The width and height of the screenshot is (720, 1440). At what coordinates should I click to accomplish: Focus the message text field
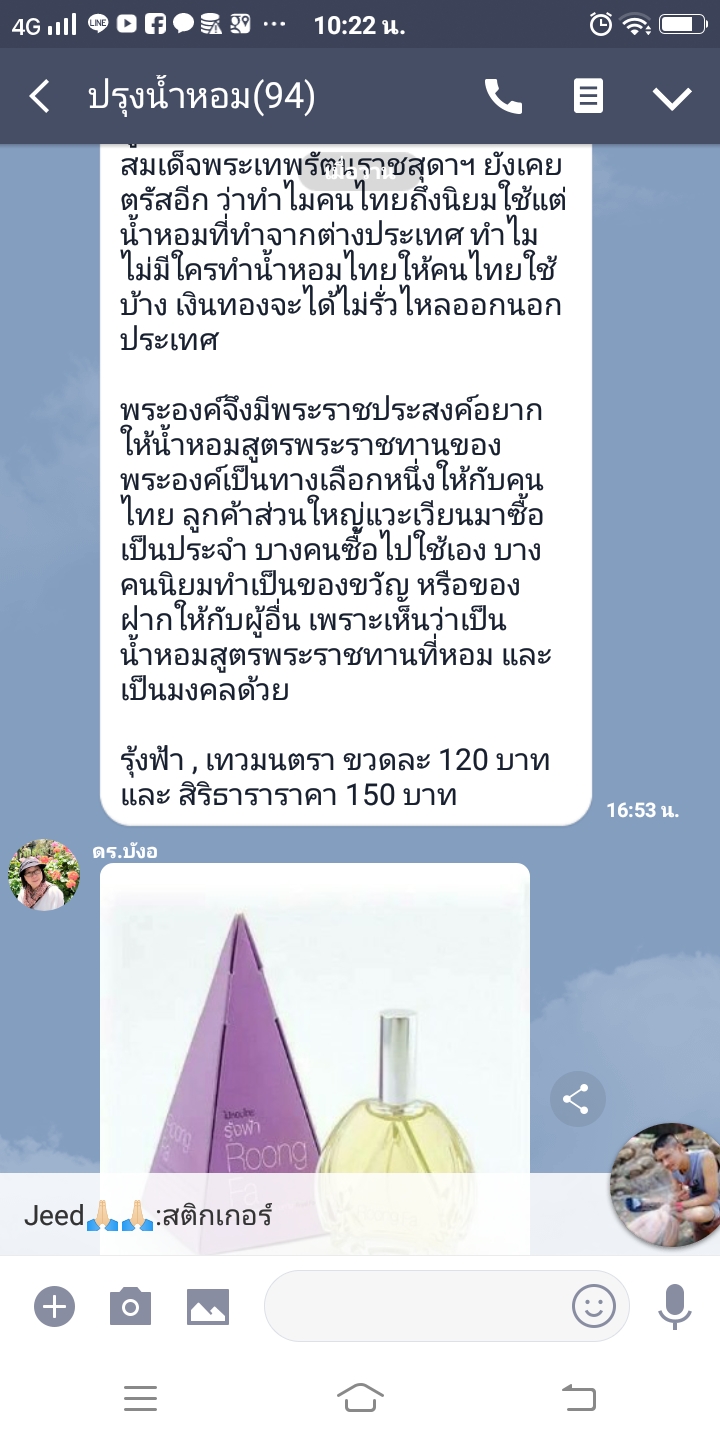point(415,1306)
